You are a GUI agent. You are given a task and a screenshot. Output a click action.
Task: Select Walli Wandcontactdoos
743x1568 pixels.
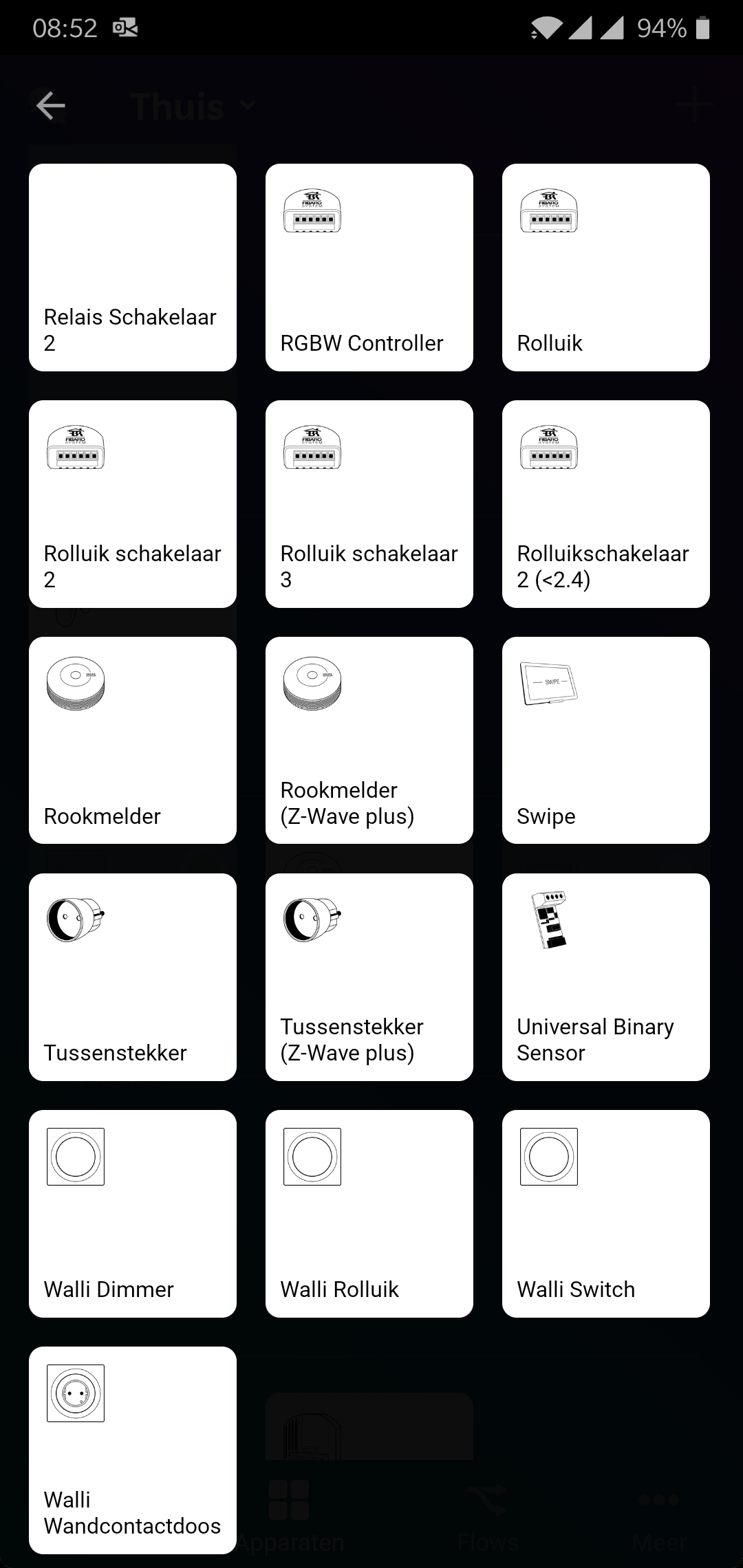click(x=133, y=1450)
